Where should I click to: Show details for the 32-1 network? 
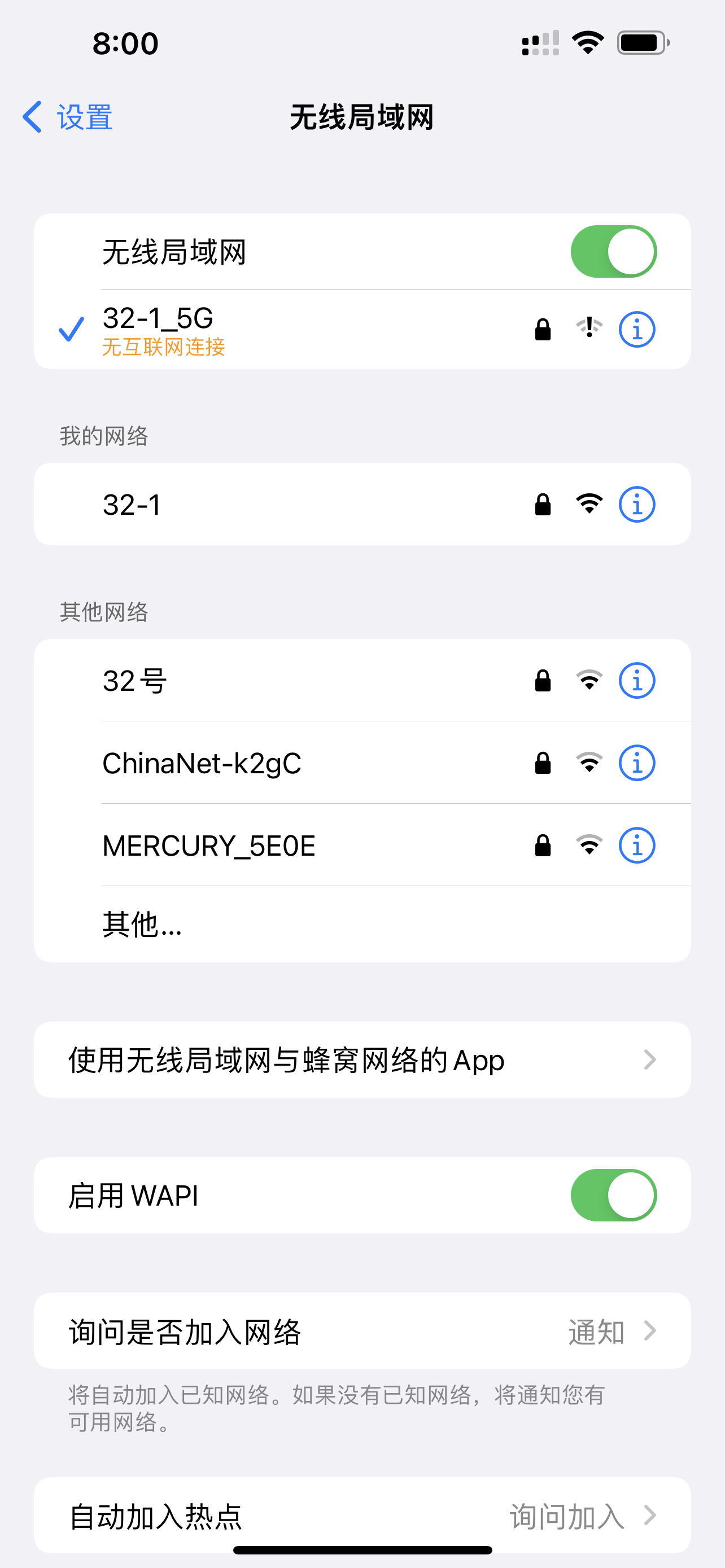[636, 505]
